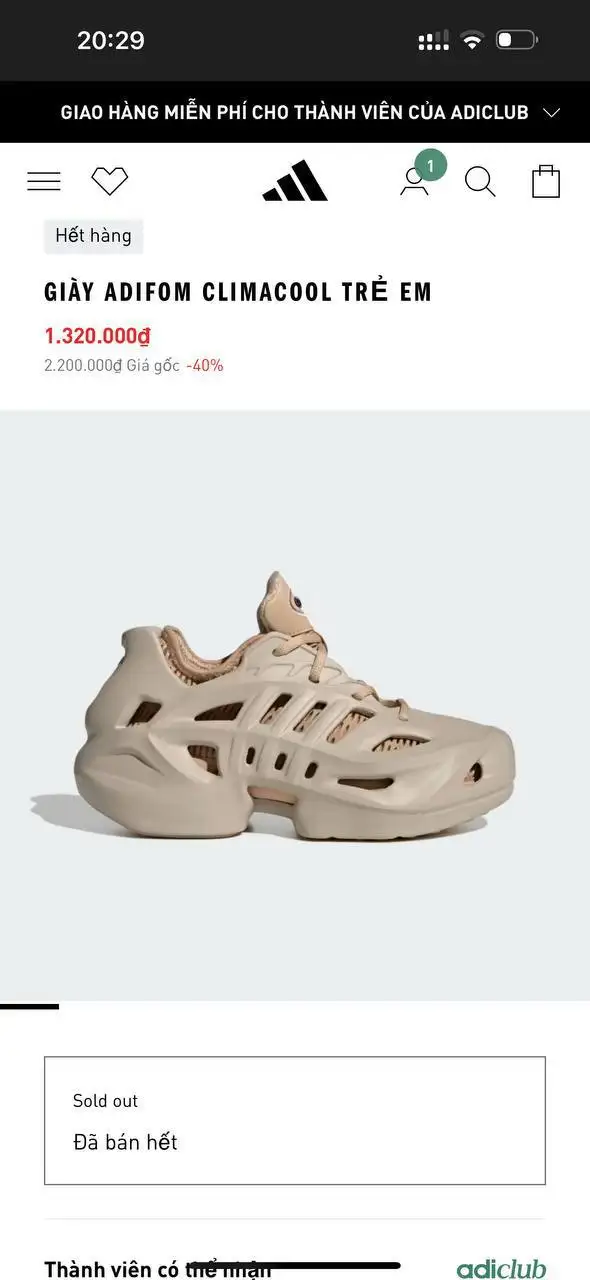Tap the Adifom Climacool shoe image
Screen dimensions: 590x1280
click(295, 705)
